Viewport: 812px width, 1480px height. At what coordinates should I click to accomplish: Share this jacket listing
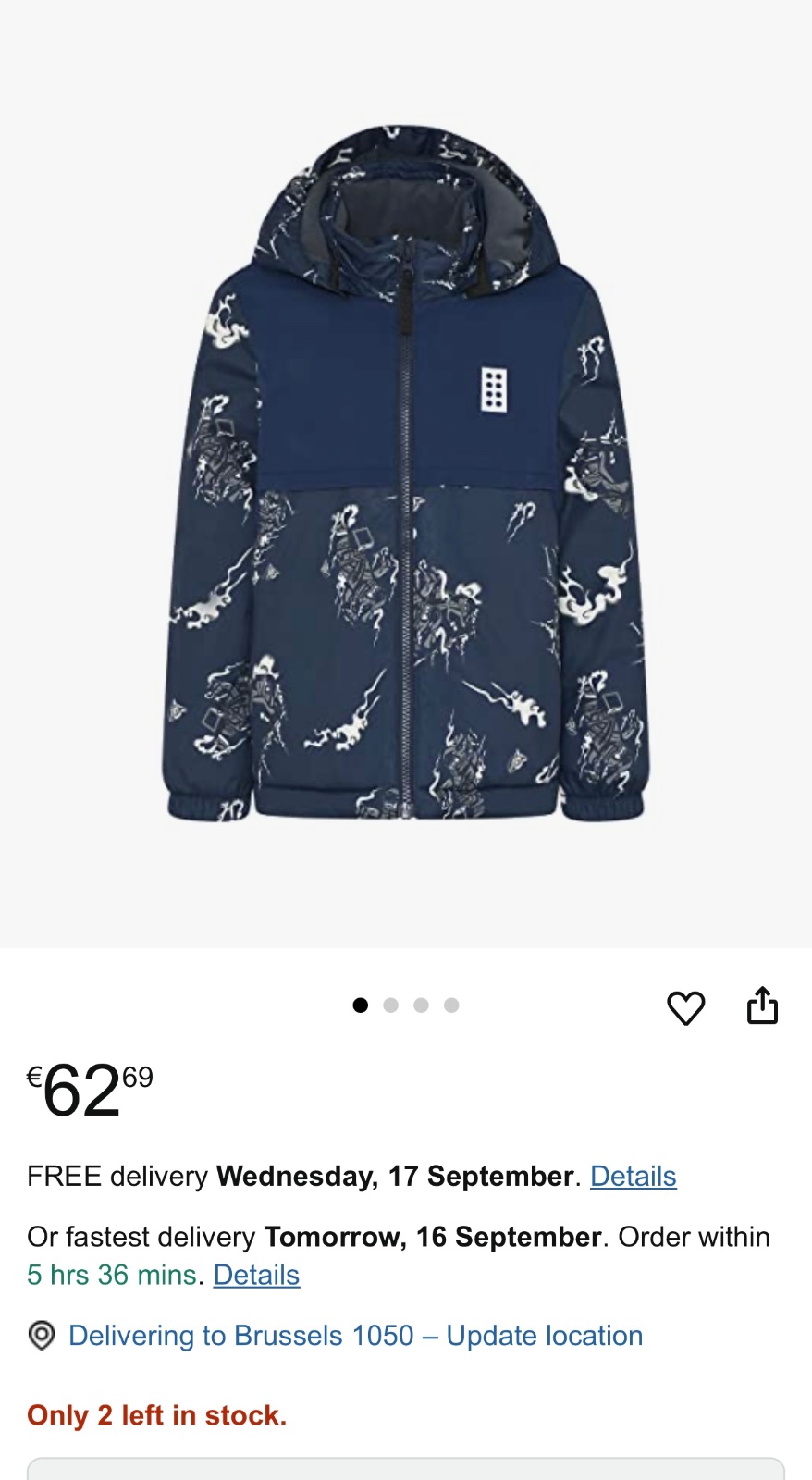[x=762, y=1005]
